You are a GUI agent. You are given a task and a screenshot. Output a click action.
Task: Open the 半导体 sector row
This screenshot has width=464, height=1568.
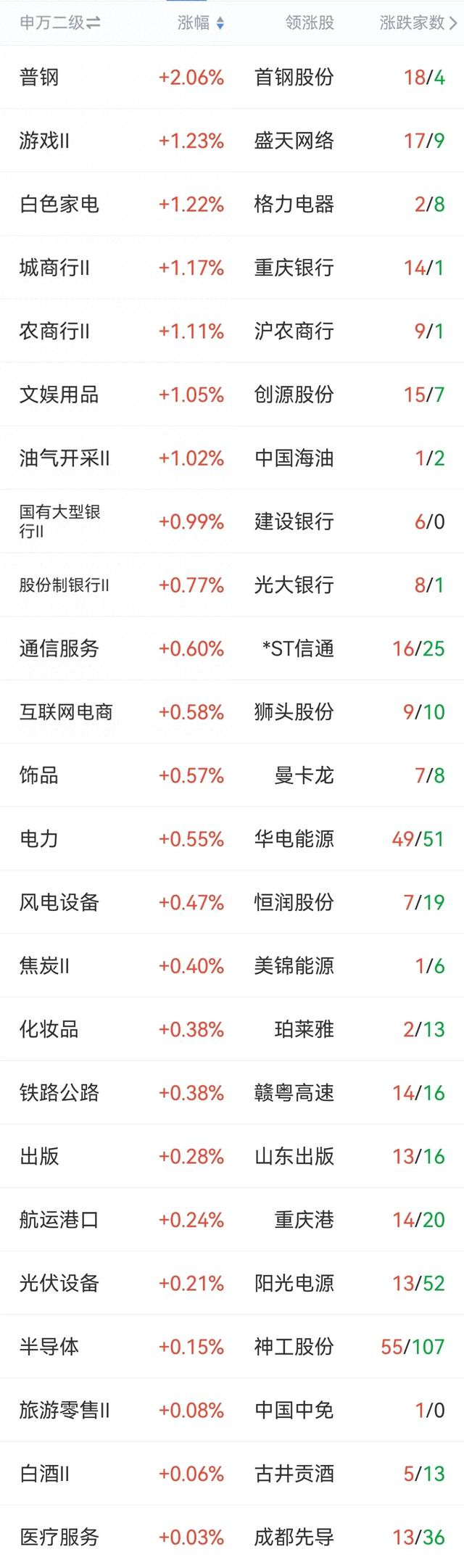click(232, 1346)
